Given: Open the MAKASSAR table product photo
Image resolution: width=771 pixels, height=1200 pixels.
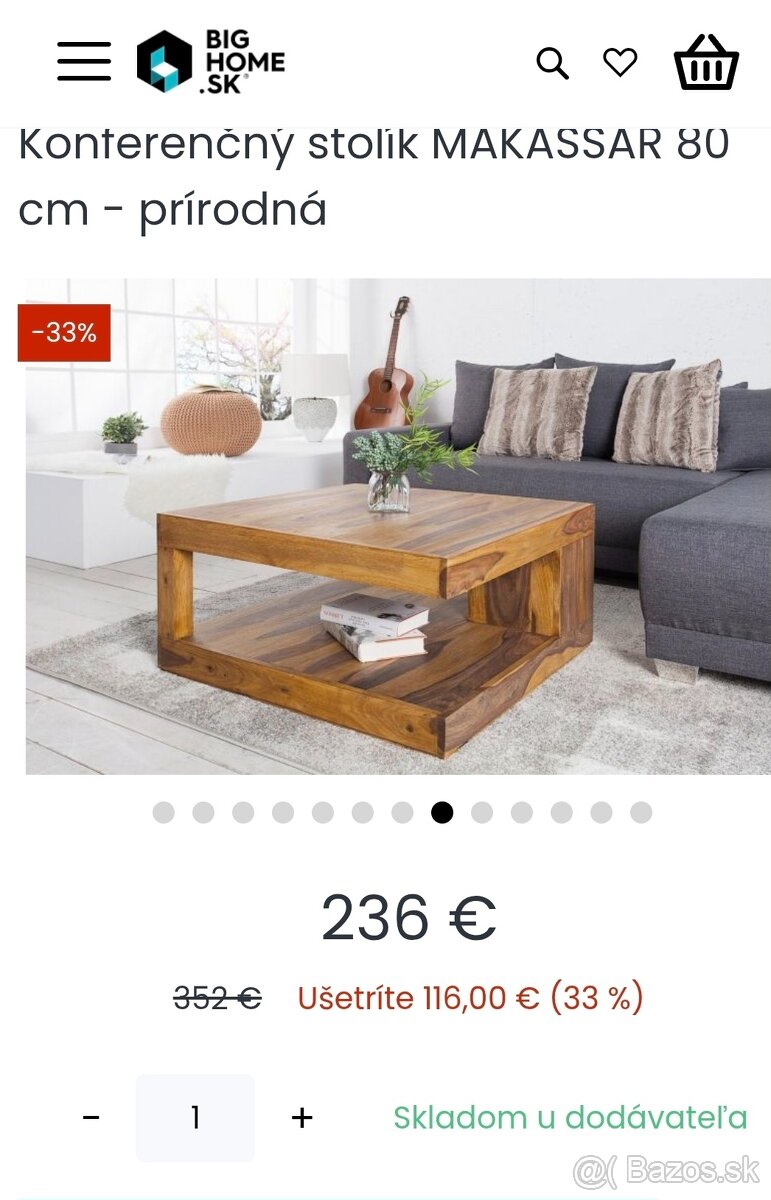Looking at the screenshot, I should 398,526.
